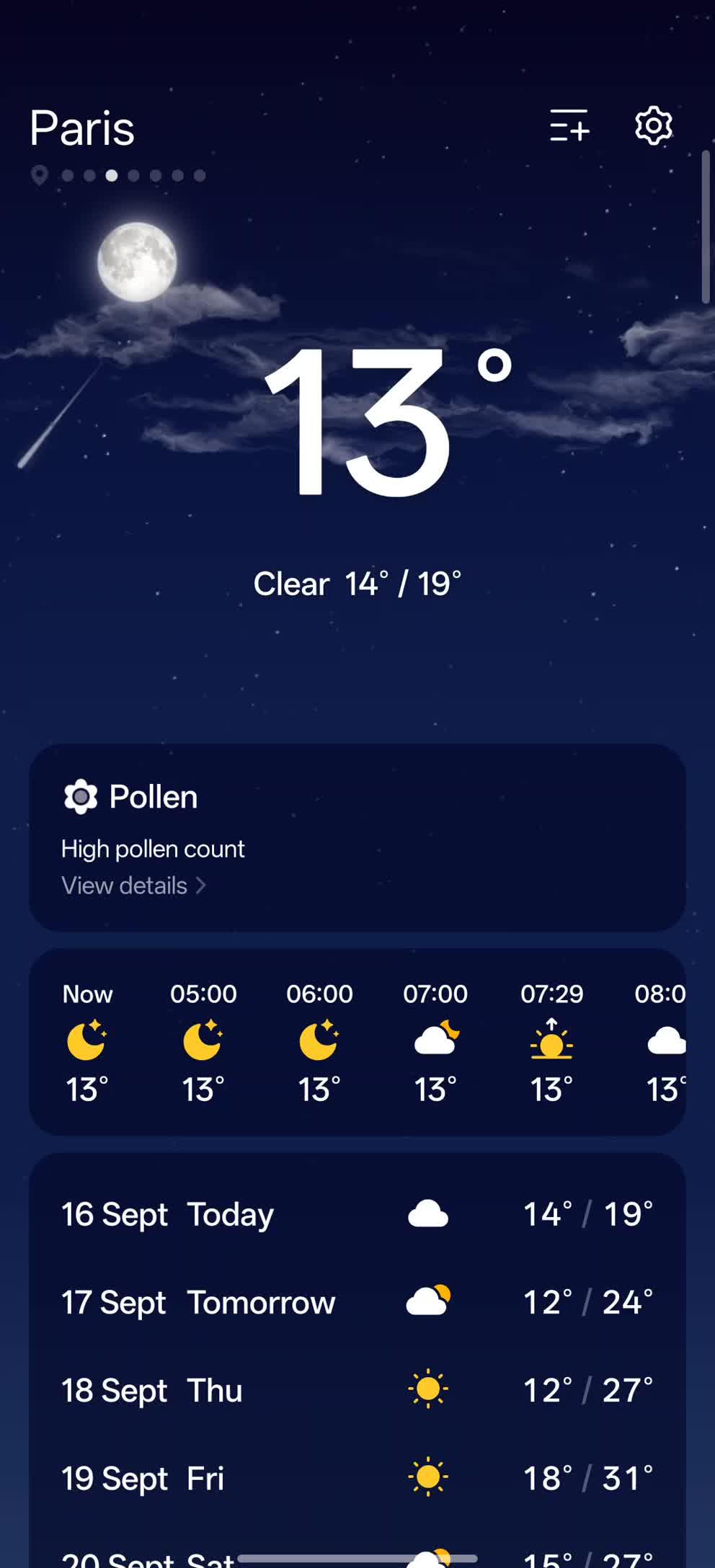Open the manage cities list icon
715x1568 pixels.
pos(569,126)
